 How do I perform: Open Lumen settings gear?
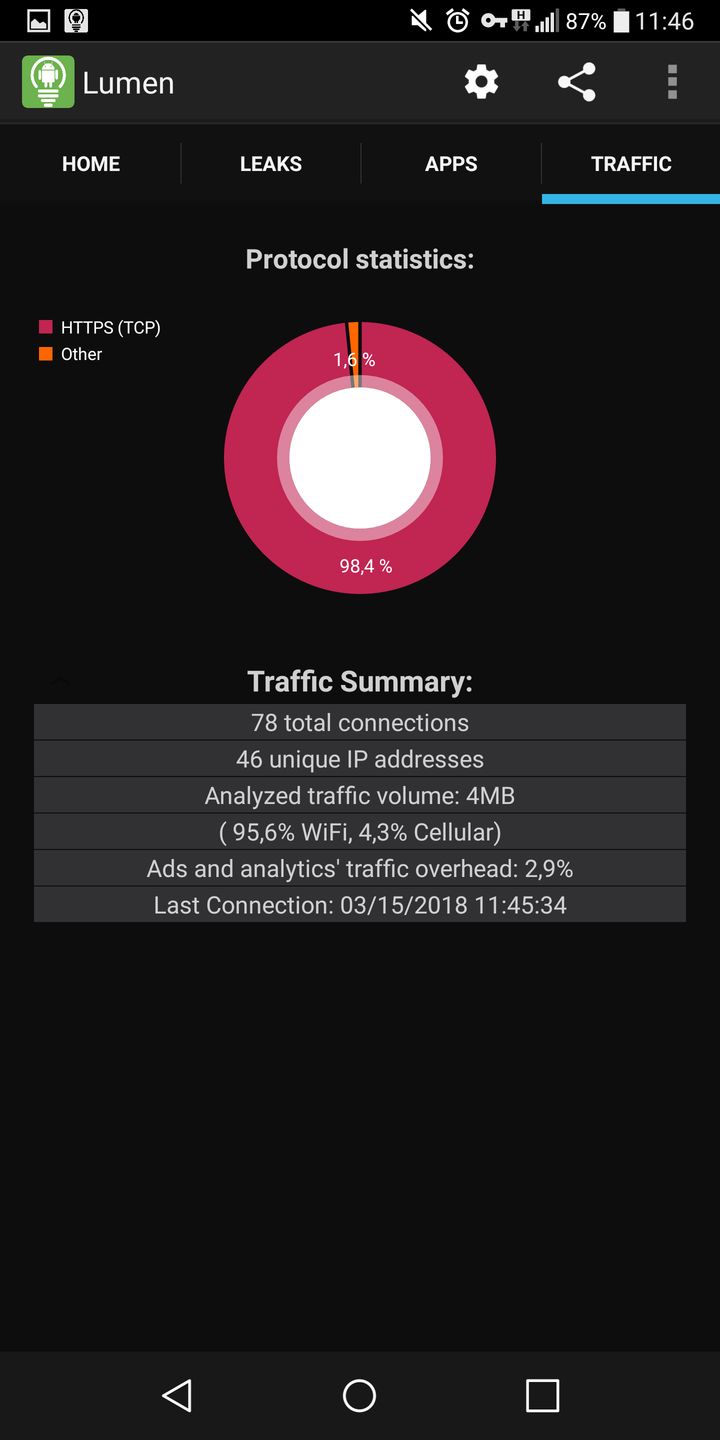[x=481, y=82]
